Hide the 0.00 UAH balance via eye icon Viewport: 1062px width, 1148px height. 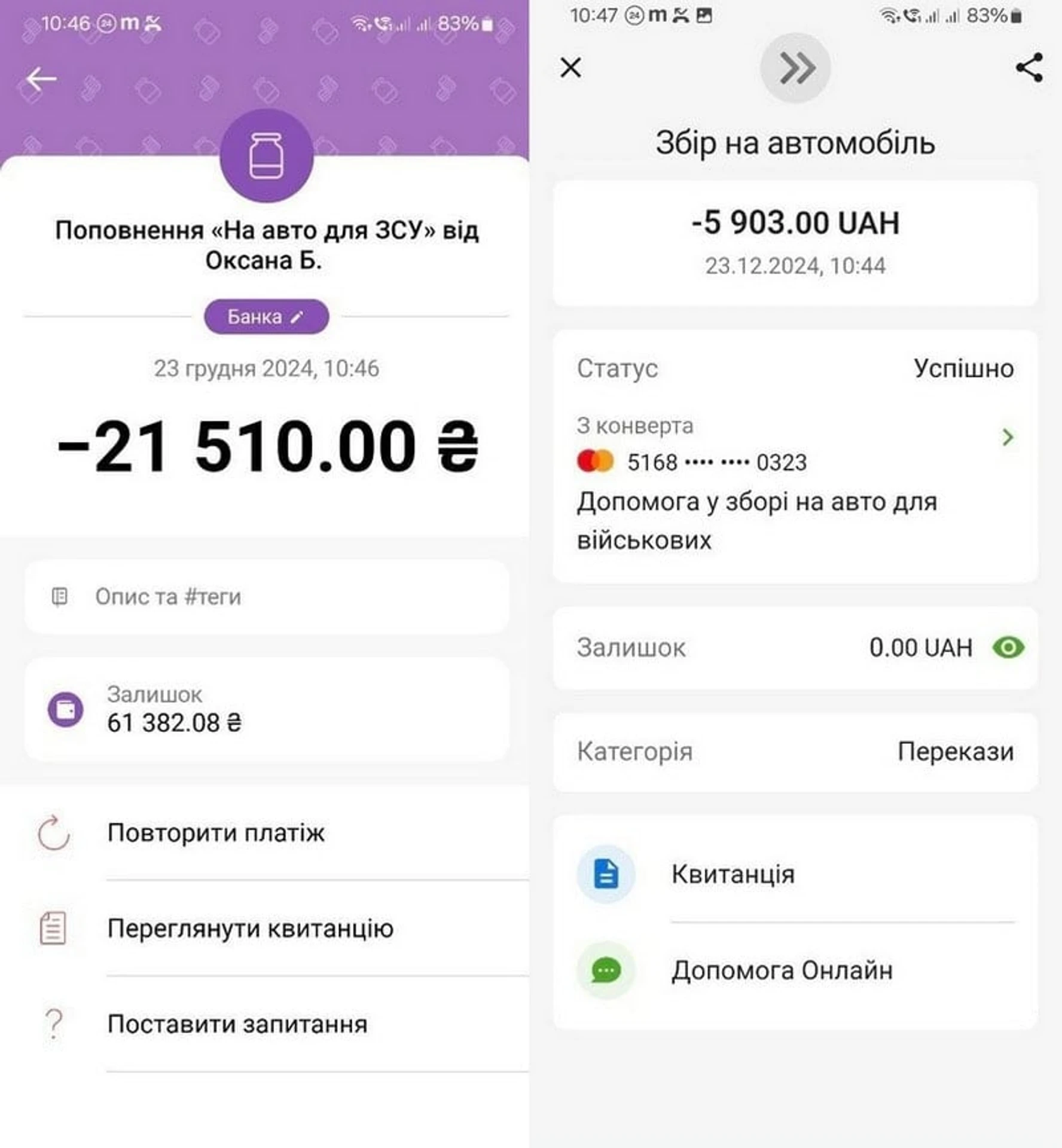point(1008,648)
